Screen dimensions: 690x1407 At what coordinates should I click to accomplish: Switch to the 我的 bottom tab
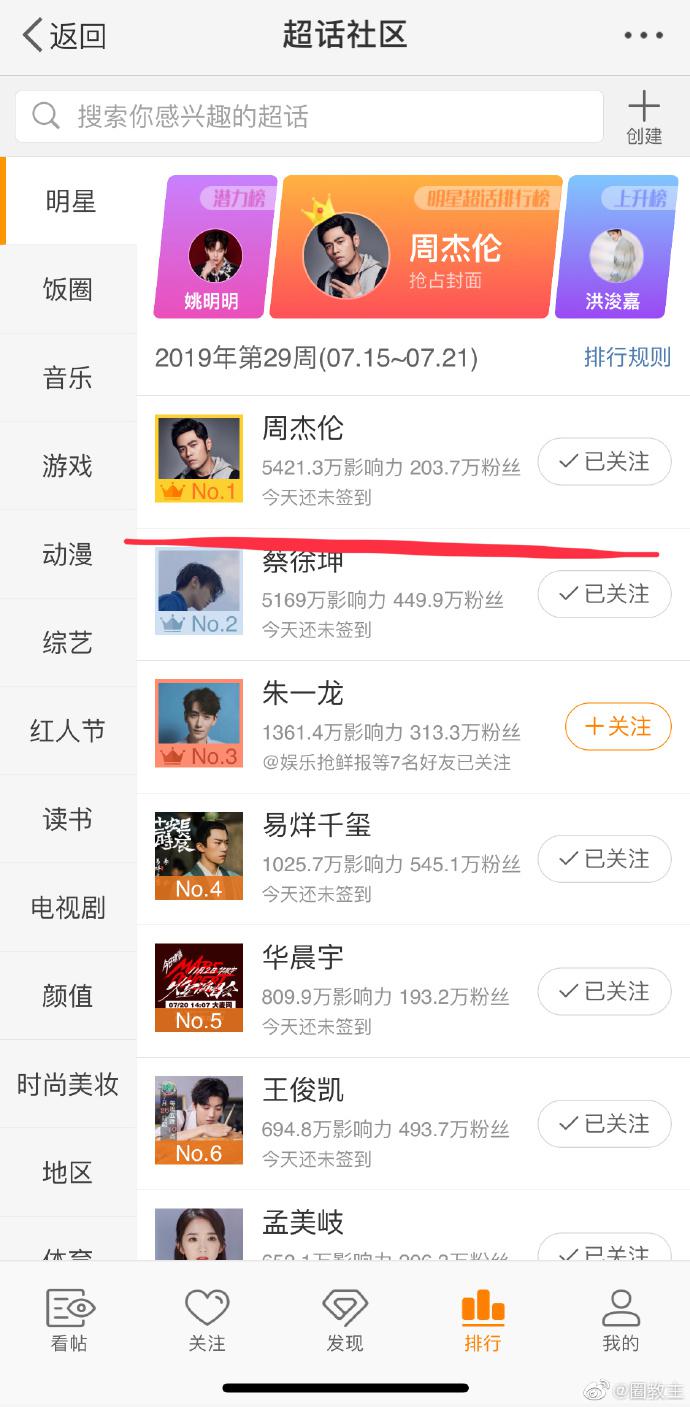[x=620, y=1320]
